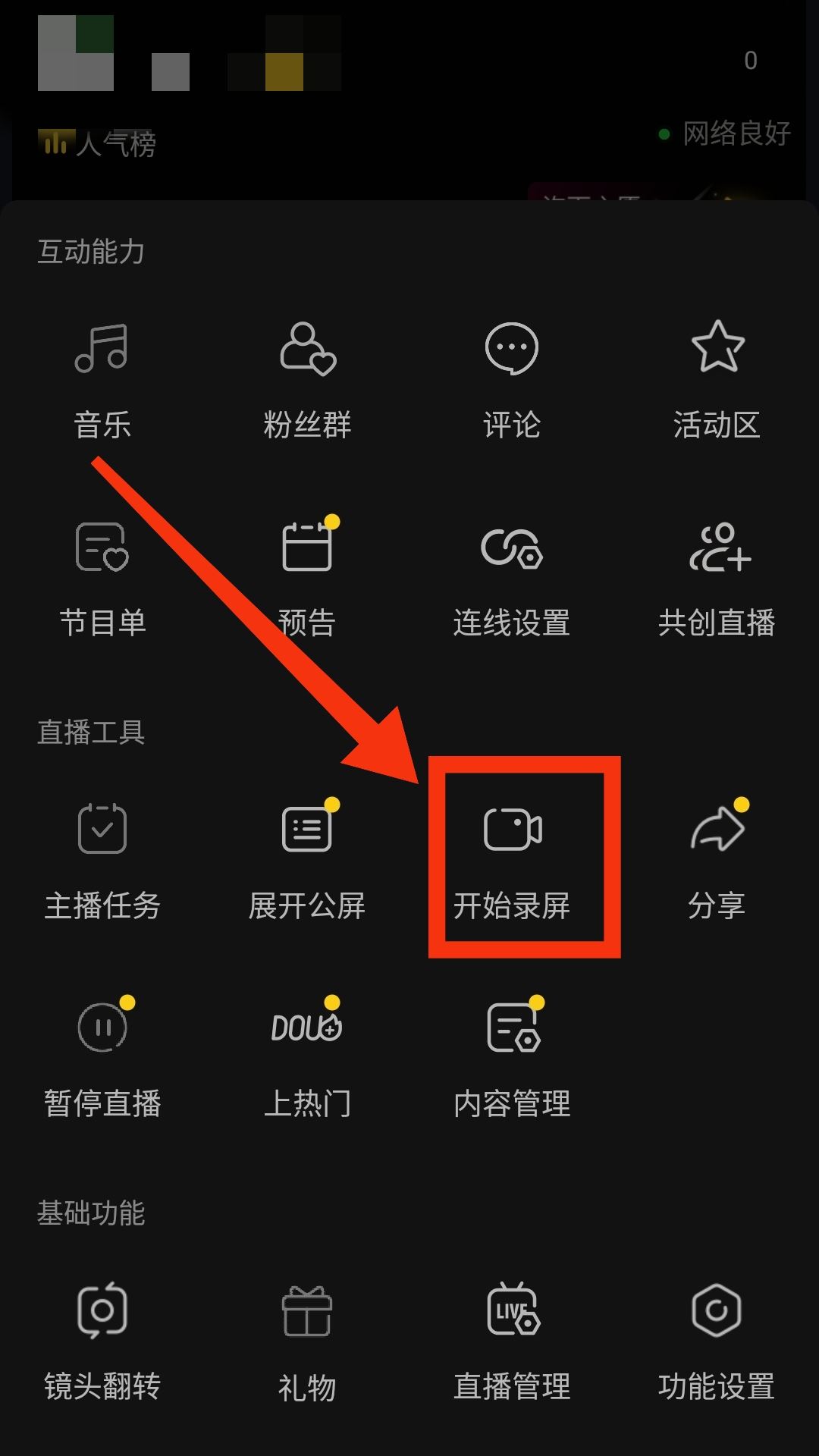Open the 节目单 program list
The height and width of the screenshot is (1456, 819).
pos(102,576)
